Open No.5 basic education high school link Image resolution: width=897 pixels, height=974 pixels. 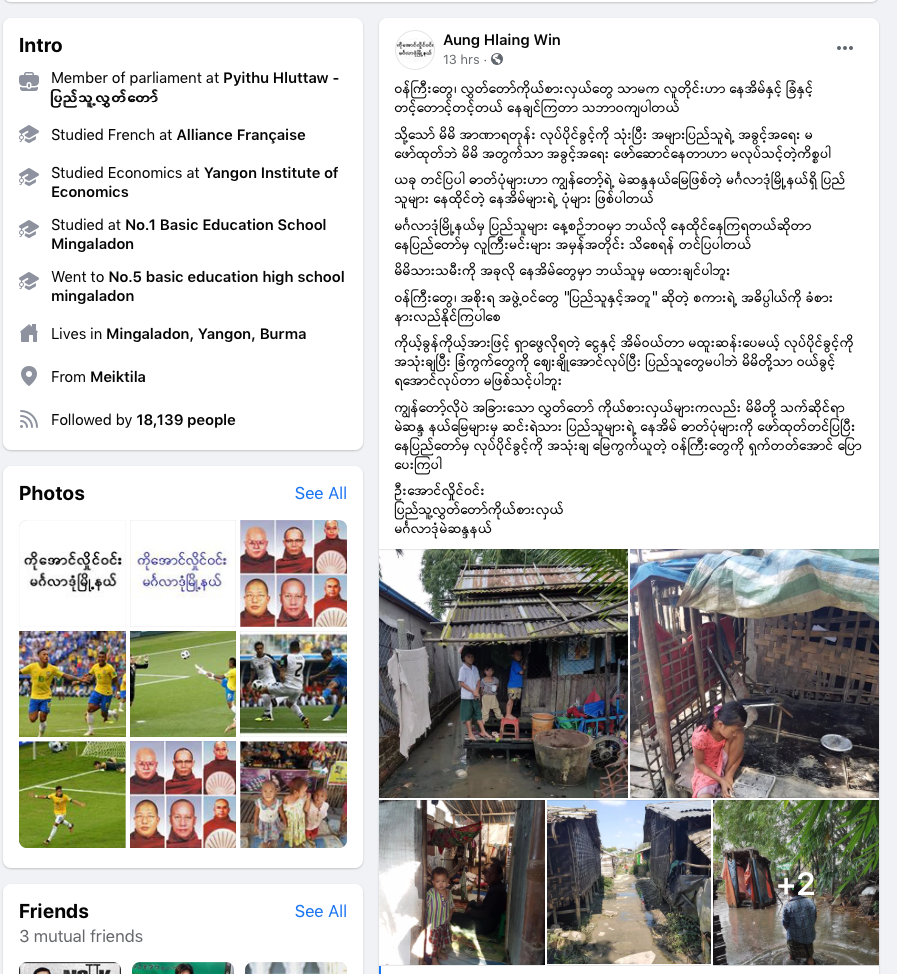click(226, 277)
